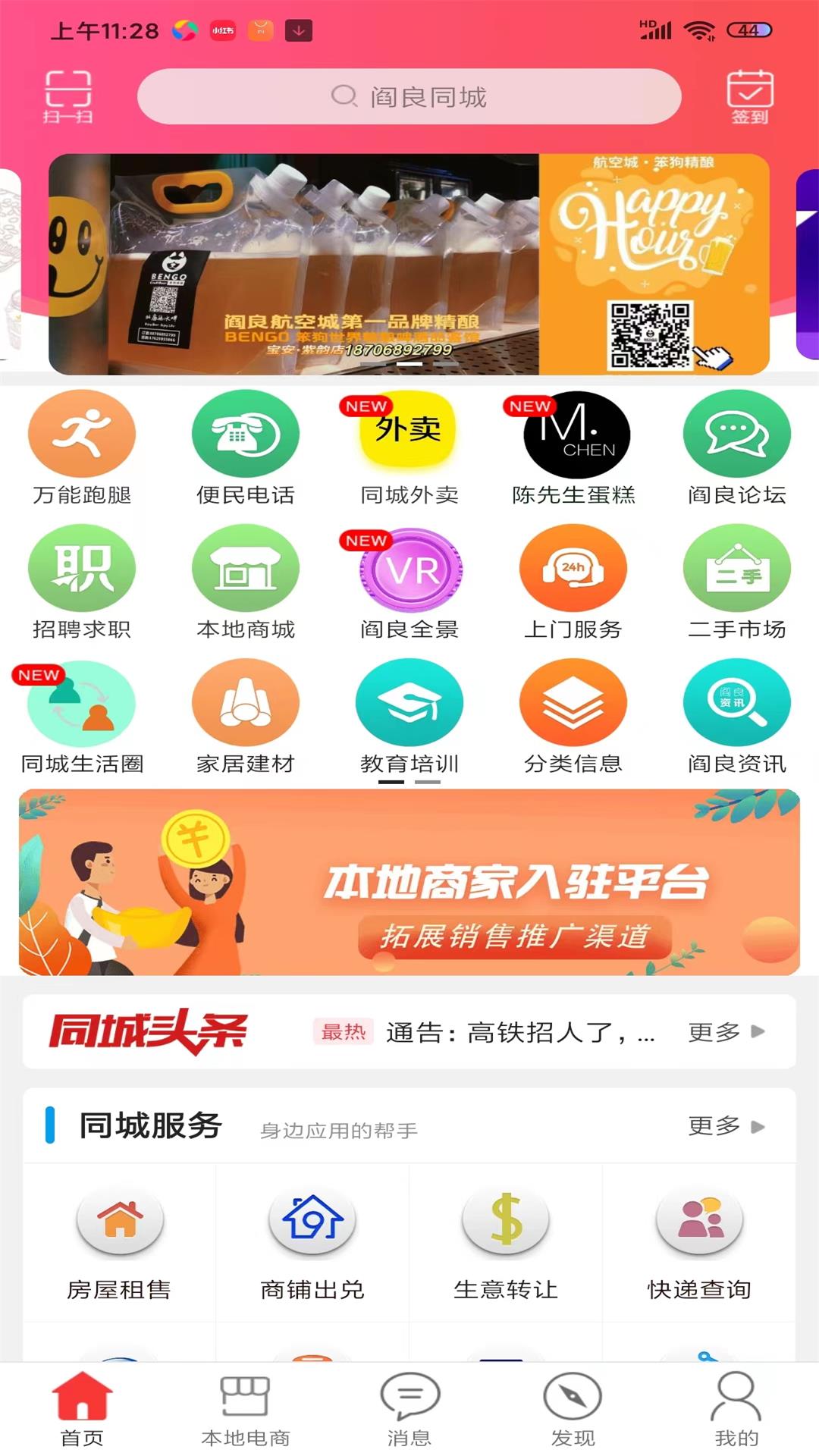Open 分类信息 classified listings
The width and height of the screenshot is (819, 1456).
coord(573,716)
